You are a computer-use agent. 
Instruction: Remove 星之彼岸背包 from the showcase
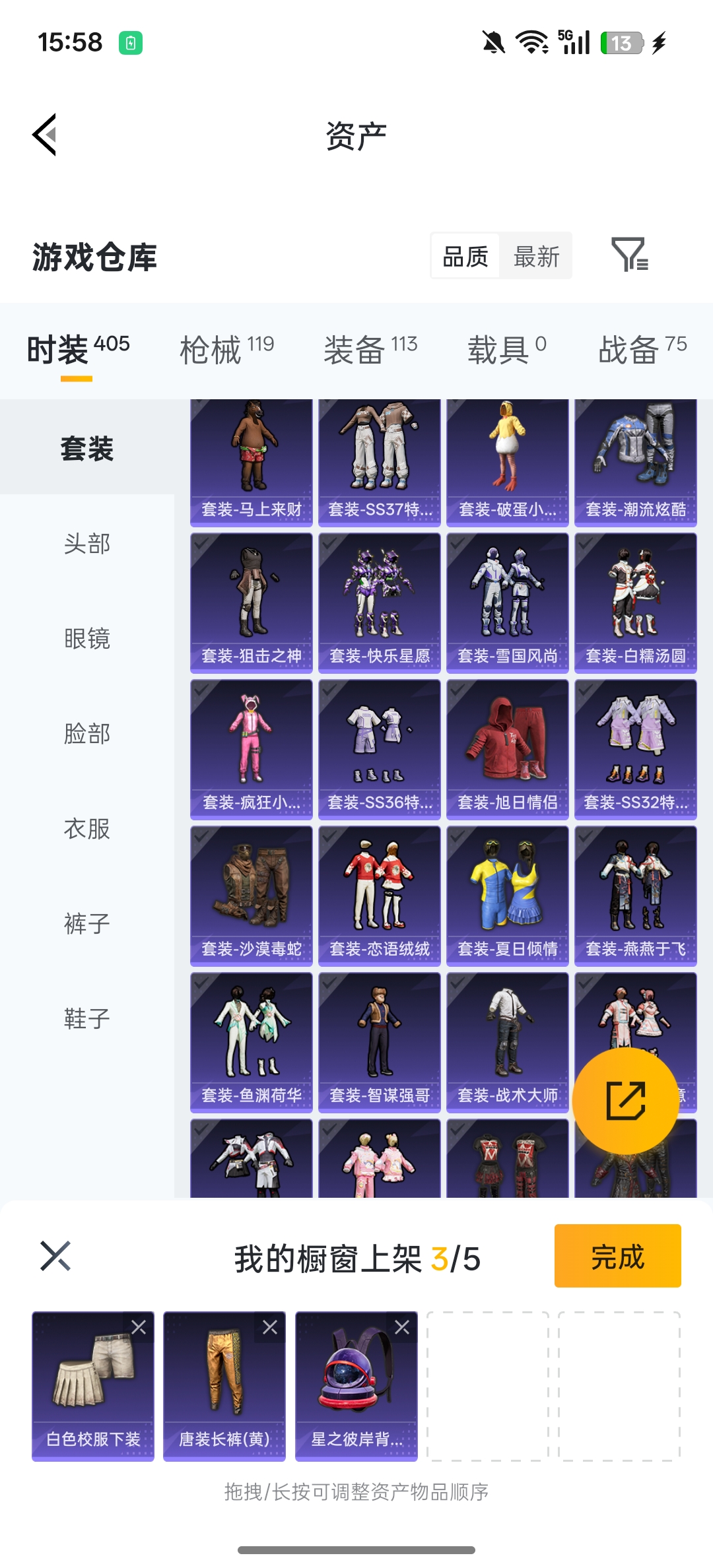click(x=402, y=1327)
